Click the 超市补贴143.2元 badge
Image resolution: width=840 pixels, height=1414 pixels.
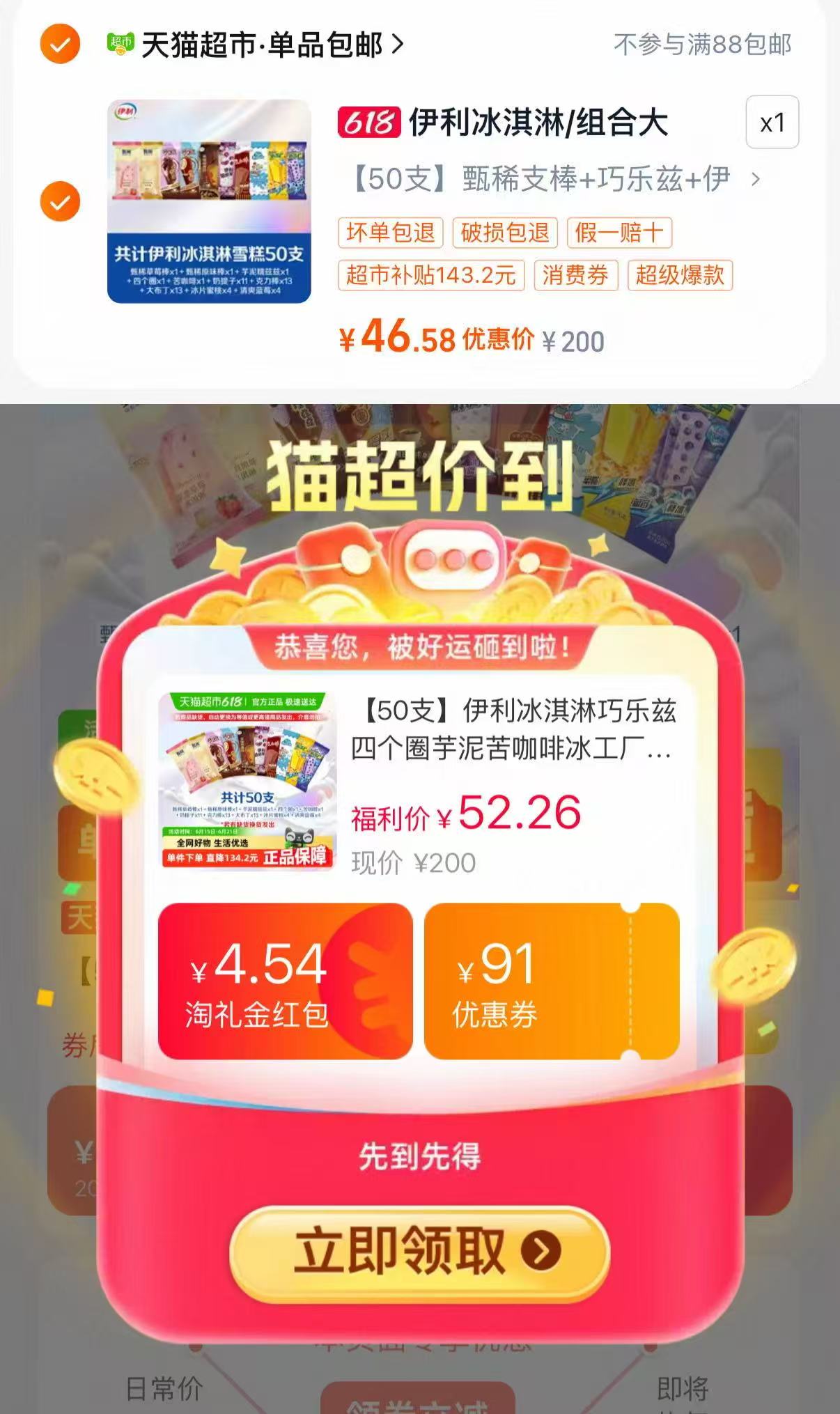click(x=430, y=277)
